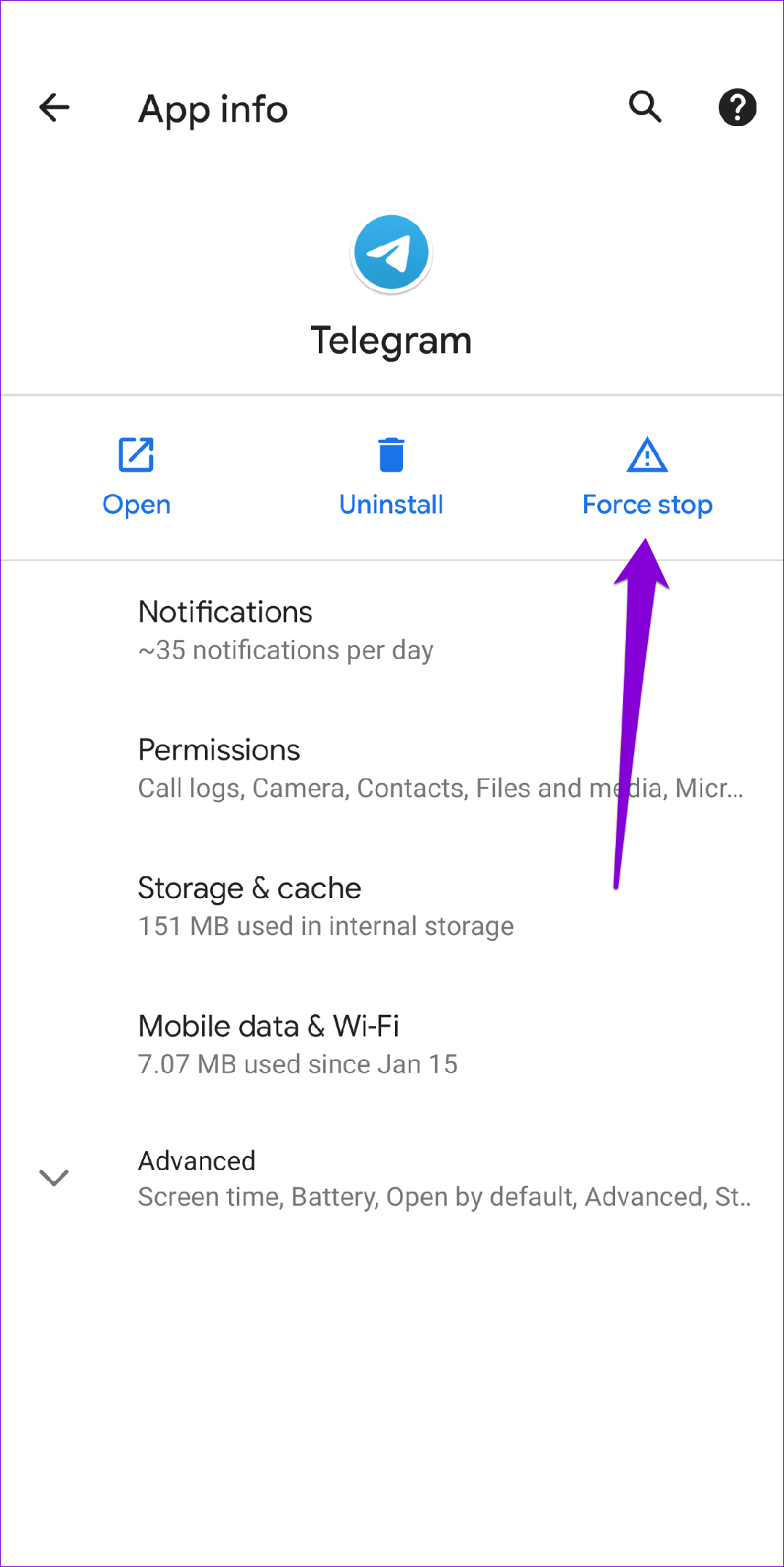The image size is (784, 1567).
Task: Go back from App info
Action: coord(54,108)
